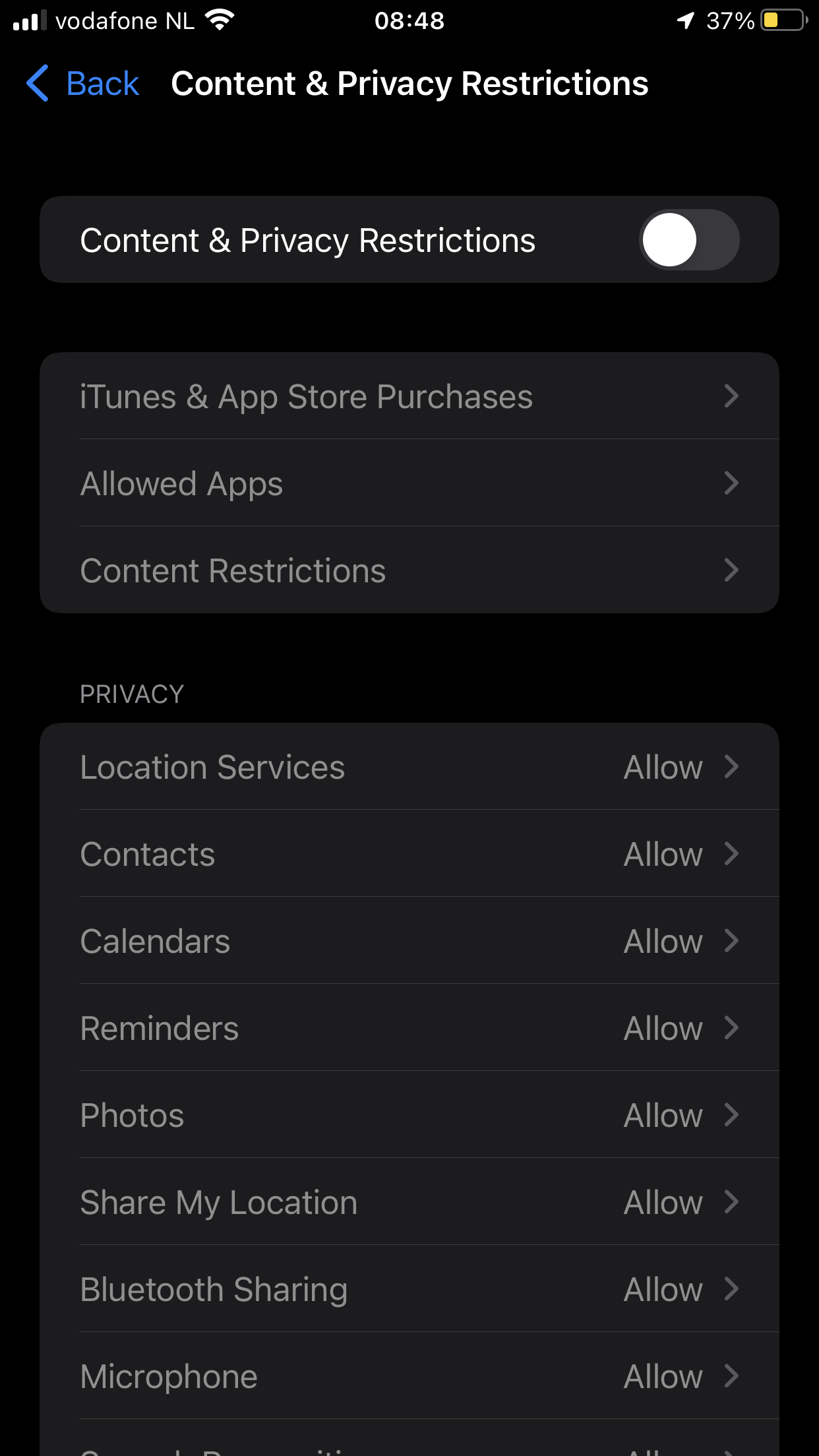Open Content Restrictions settings
The image size is (819, 1456).
[409, 570]
